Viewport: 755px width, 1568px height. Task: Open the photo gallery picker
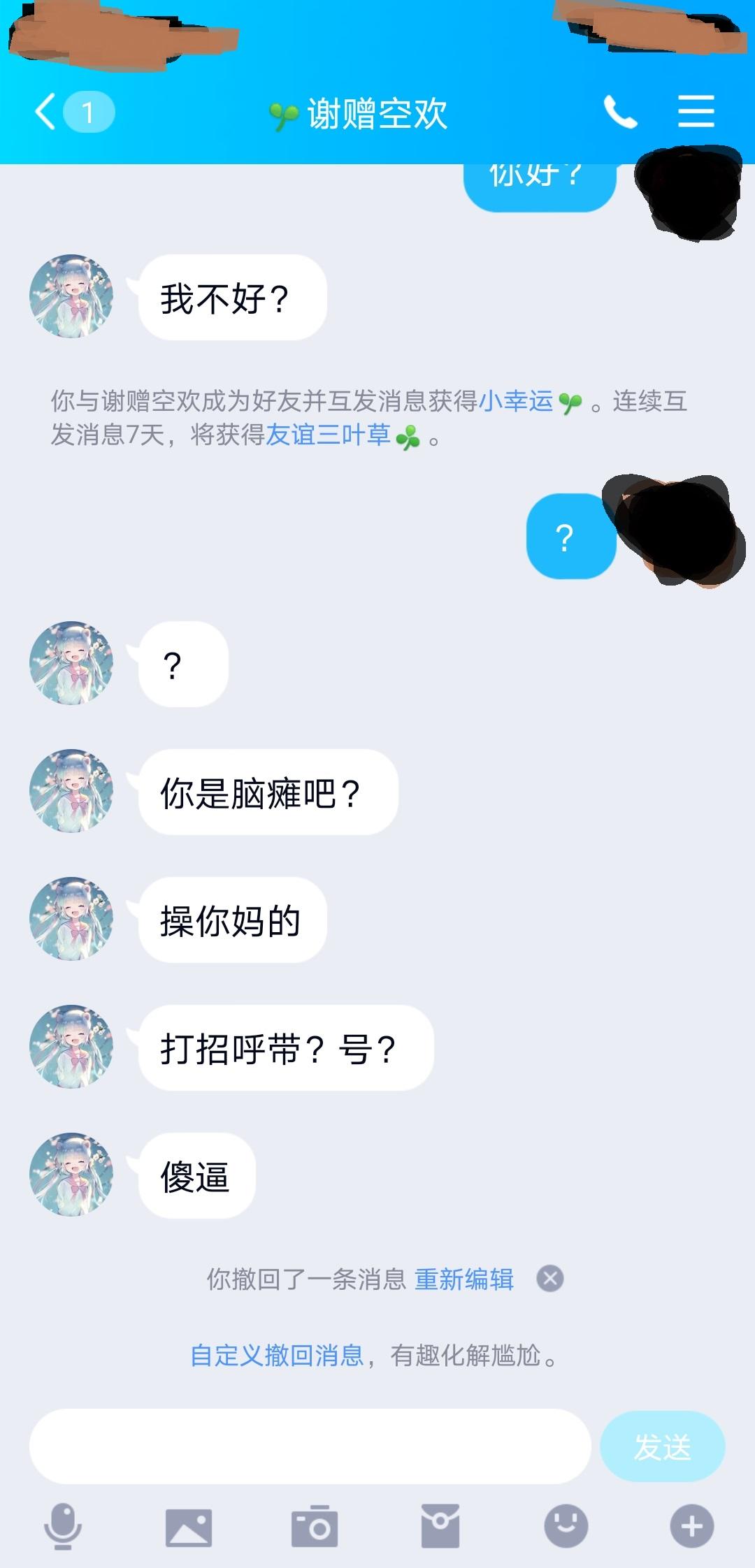(189, 1527)
